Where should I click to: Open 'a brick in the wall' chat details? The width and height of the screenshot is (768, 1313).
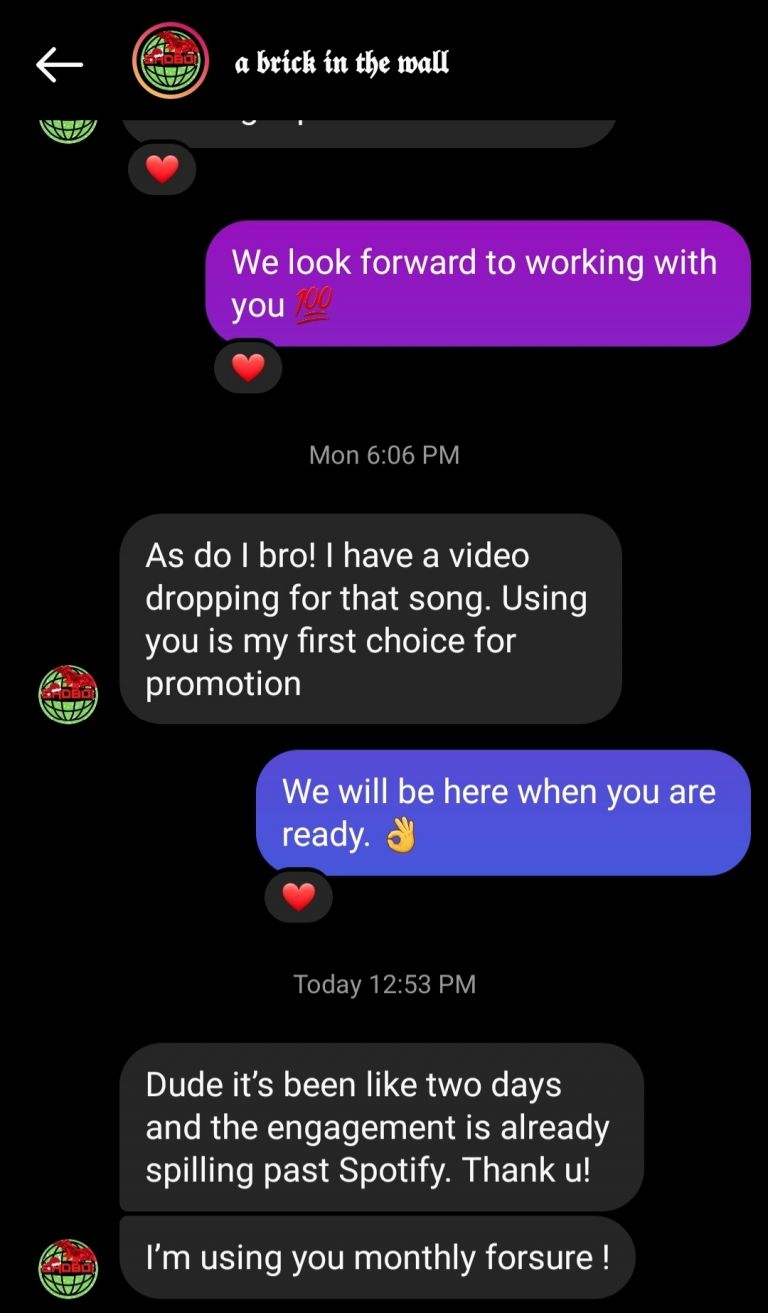click(x=342, y=64)
